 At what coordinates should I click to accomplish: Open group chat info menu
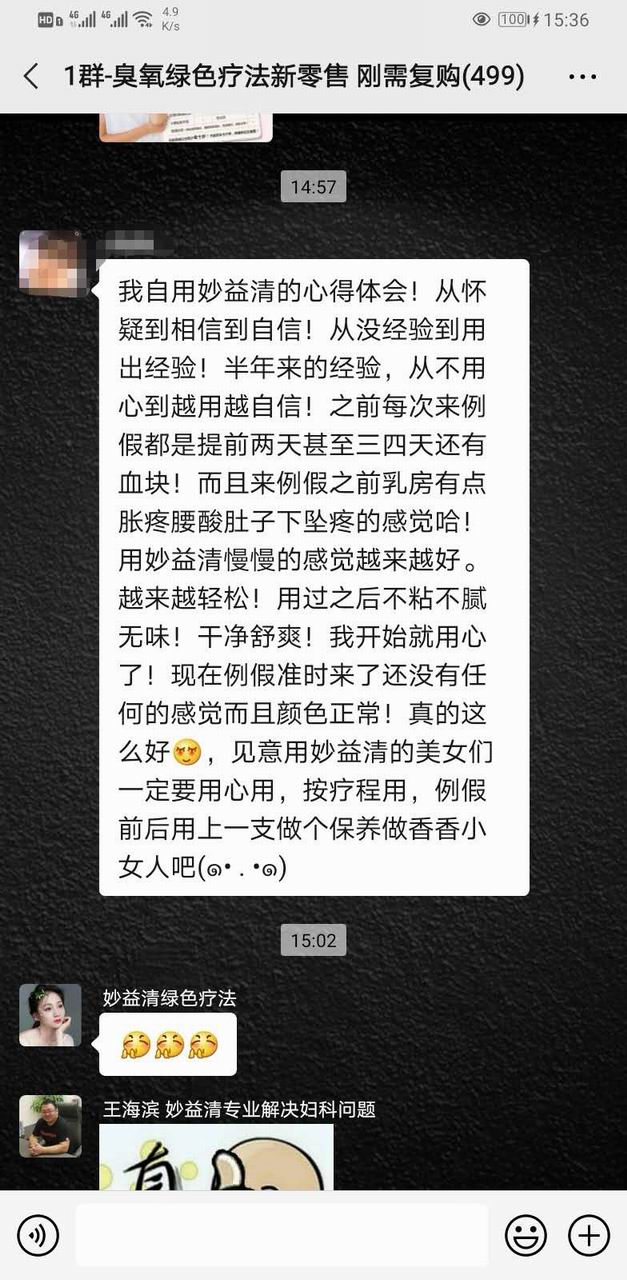582,76
